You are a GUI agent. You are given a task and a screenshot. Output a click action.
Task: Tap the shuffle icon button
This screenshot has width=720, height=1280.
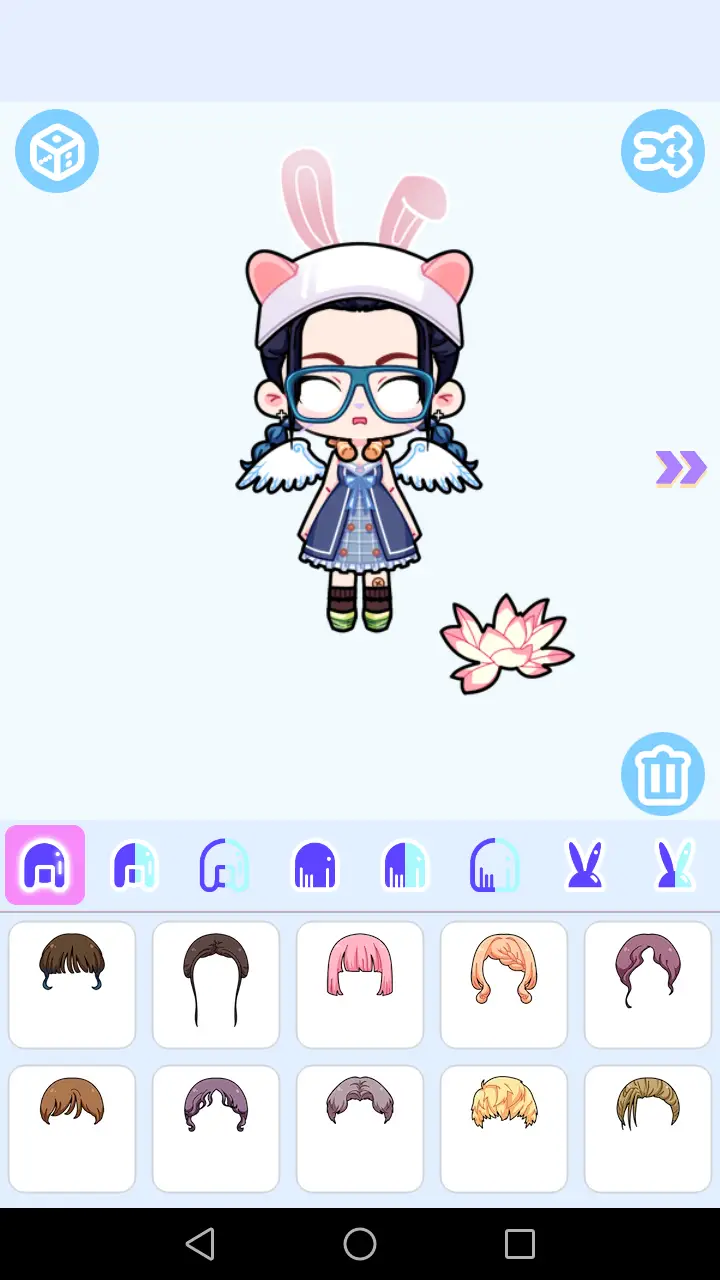point(662,151)
